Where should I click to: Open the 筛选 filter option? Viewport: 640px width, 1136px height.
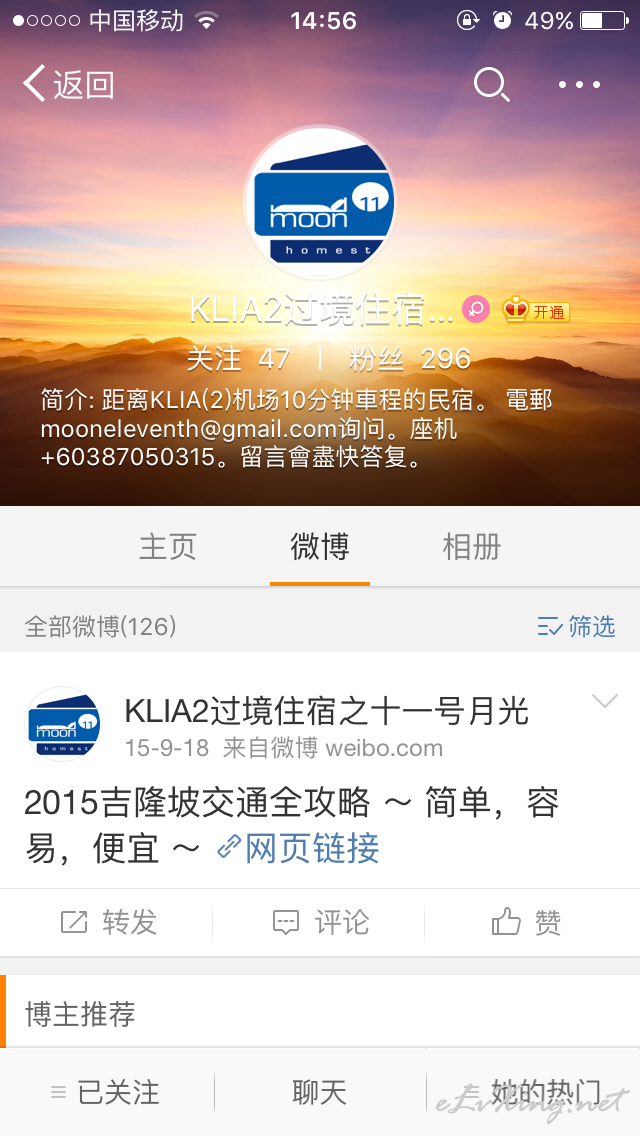tap(576, 626)
